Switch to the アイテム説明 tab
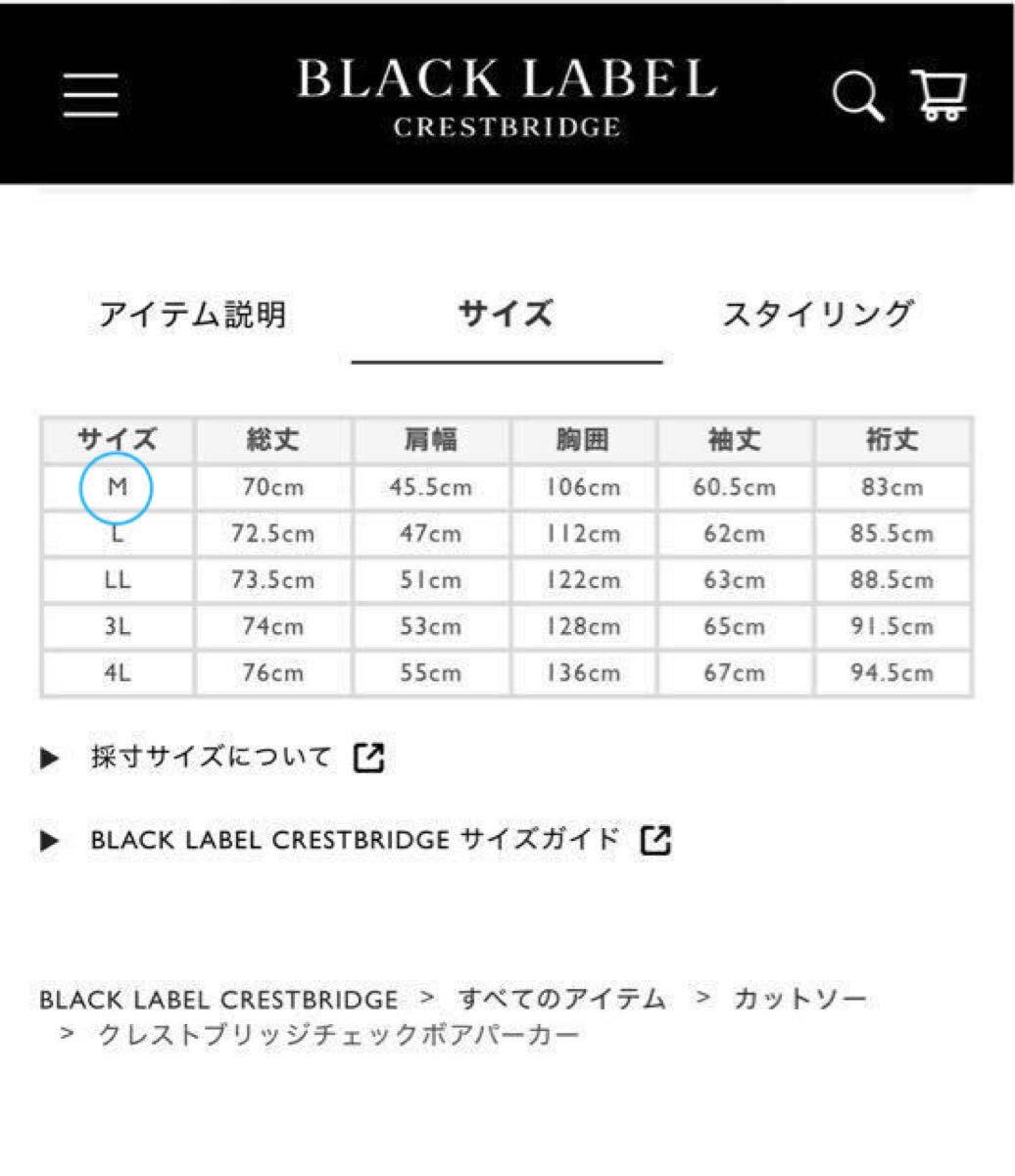Viewport: 1015px width, 1176px height. coord(192,315)
